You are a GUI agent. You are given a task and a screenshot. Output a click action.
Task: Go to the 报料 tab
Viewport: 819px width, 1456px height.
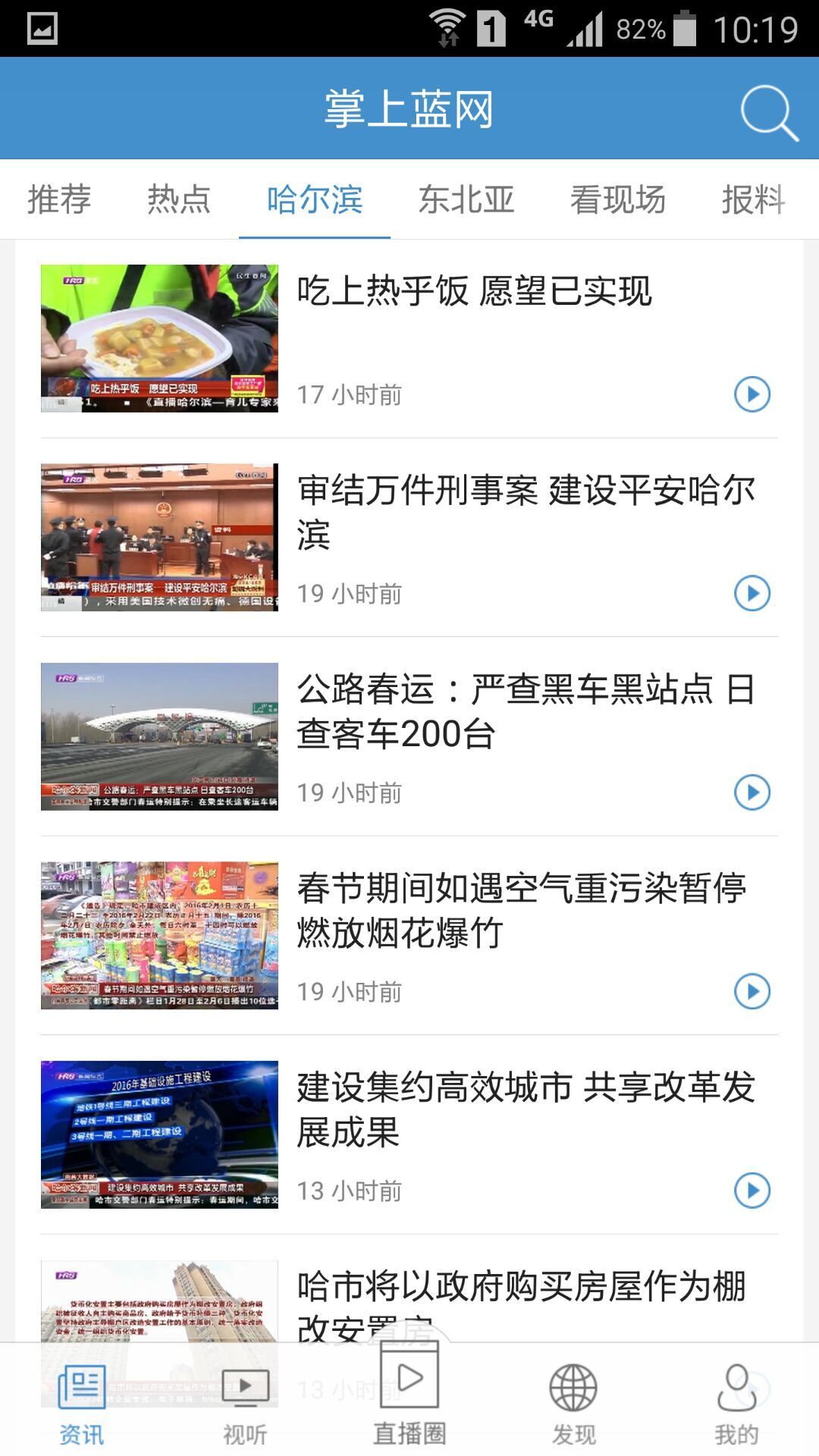tap(752, 200)
